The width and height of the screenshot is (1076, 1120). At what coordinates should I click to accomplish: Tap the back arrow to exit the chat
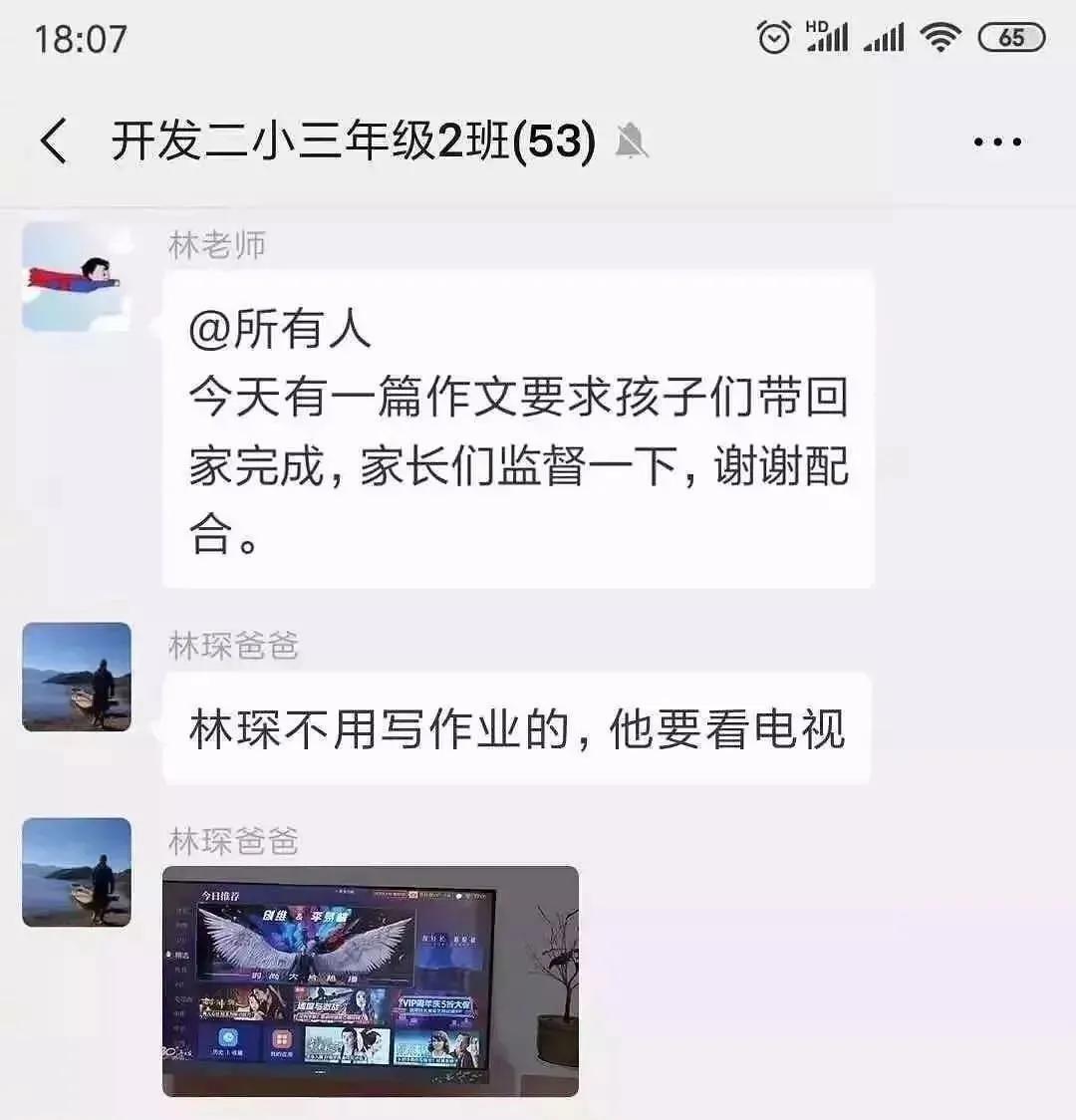55,141
